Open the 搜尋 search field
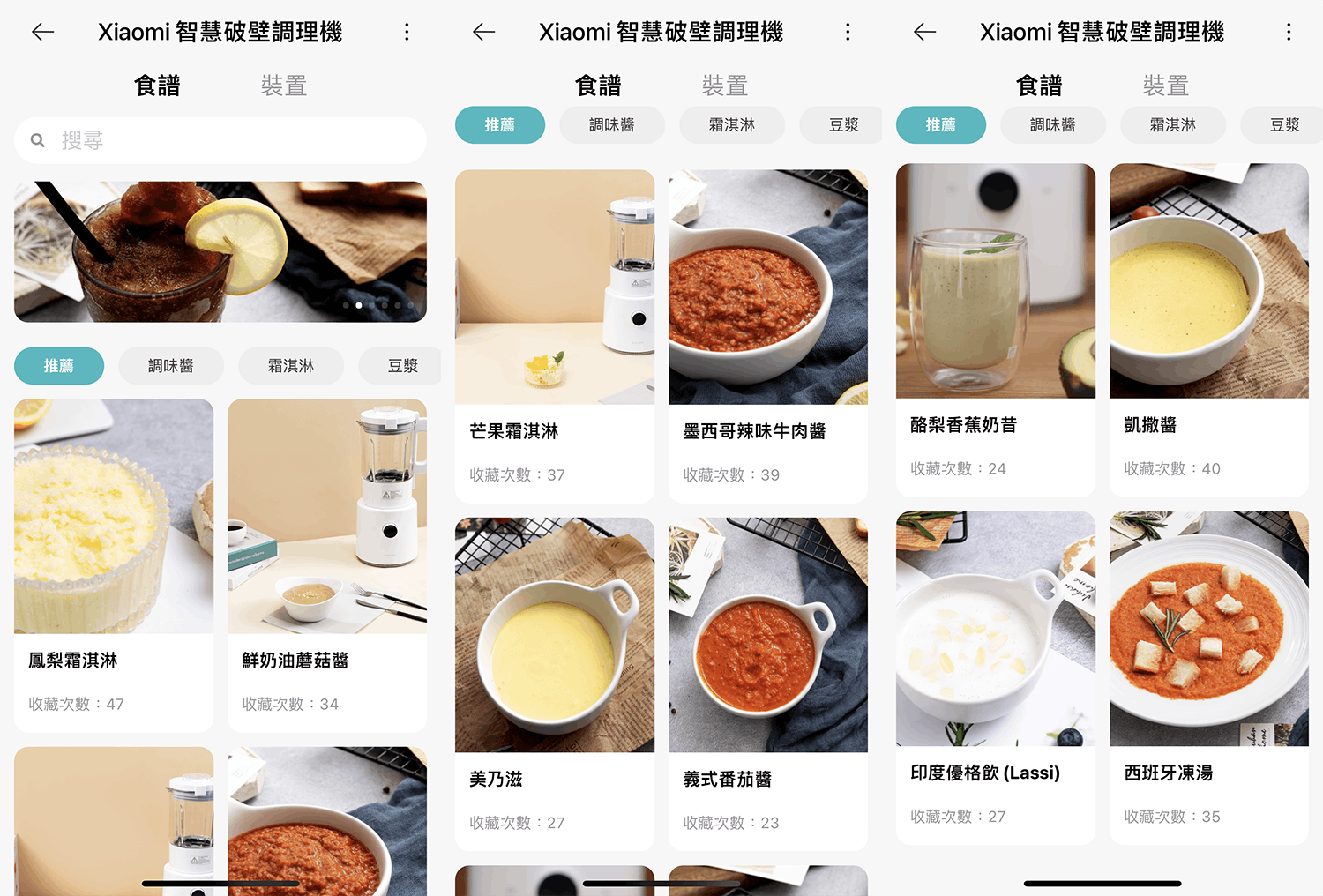The width and height of the screenshot is (1323, 896). pos(220,140)
